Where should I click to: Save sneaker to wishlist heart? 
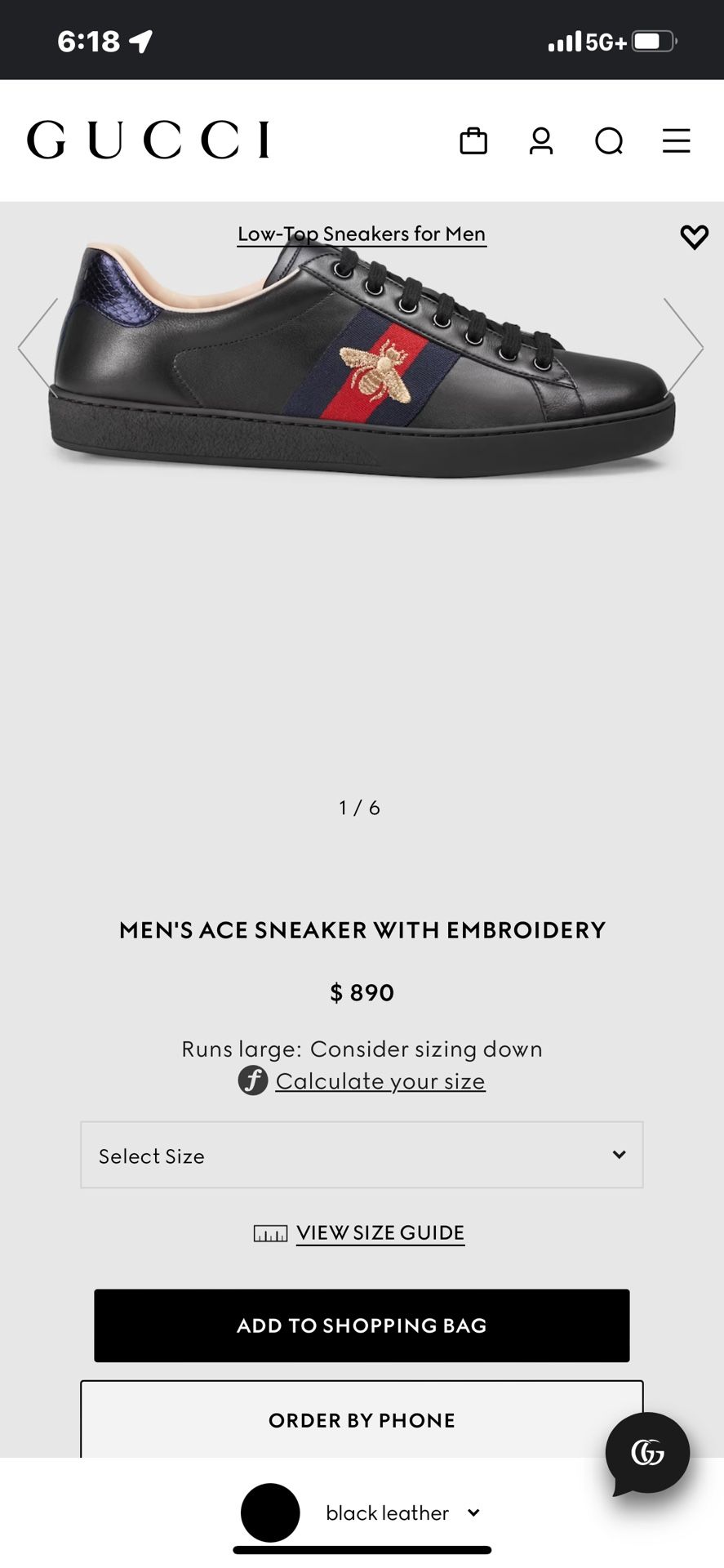point(695,237)
